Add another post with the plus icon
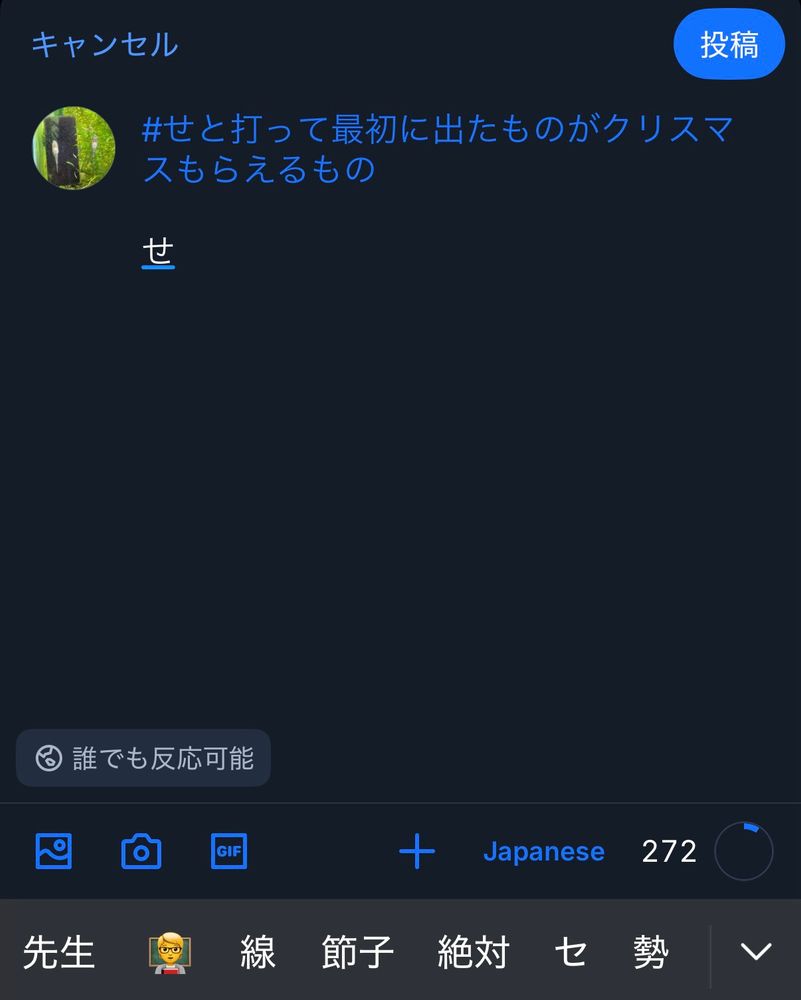Screen dimensions: 801x1000 417,852
